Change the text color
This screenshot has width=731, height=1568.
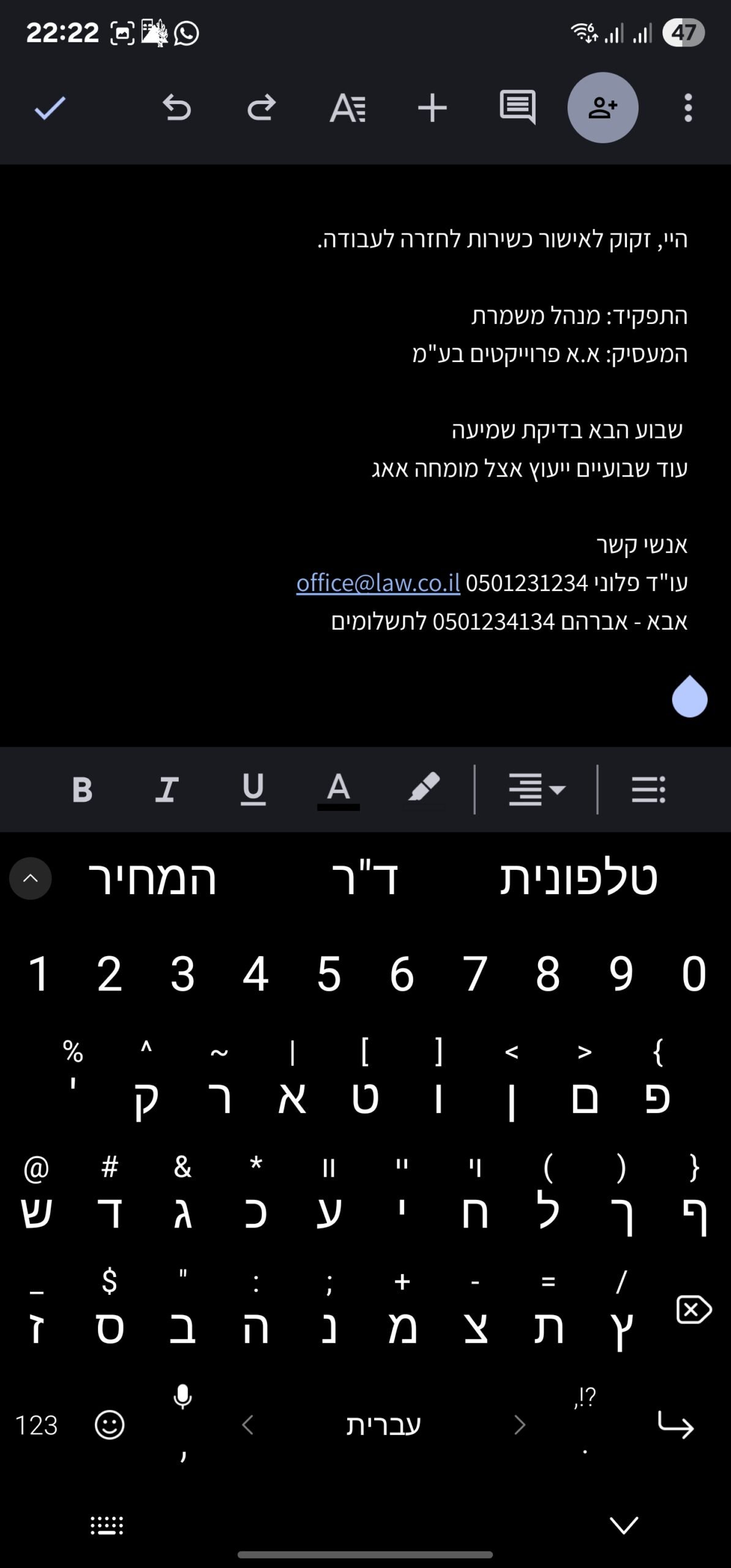(338, 789)
